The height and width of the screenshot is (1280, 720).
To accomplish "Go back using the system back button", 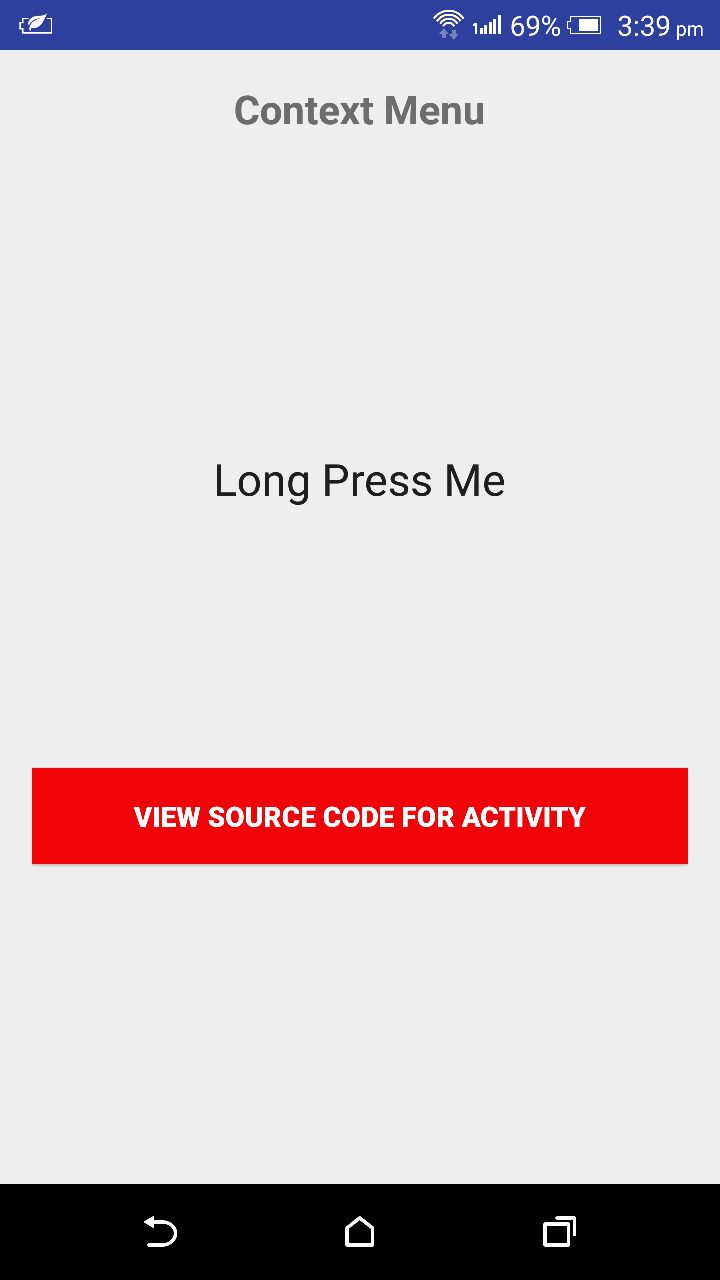I will (160, 1232).
